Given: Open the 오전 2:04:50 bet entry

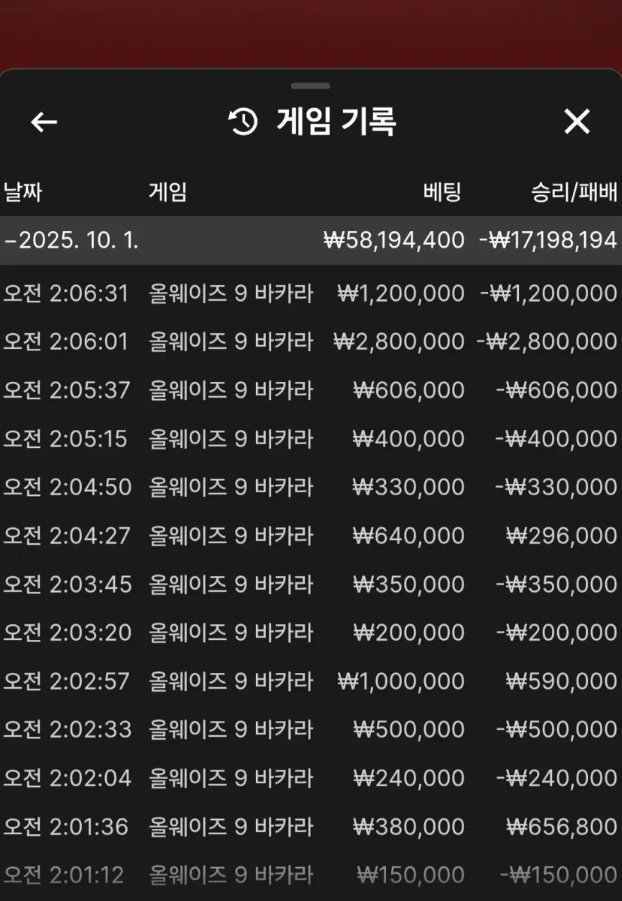Looking at the screenshot, I should click(x=310, y=487).
